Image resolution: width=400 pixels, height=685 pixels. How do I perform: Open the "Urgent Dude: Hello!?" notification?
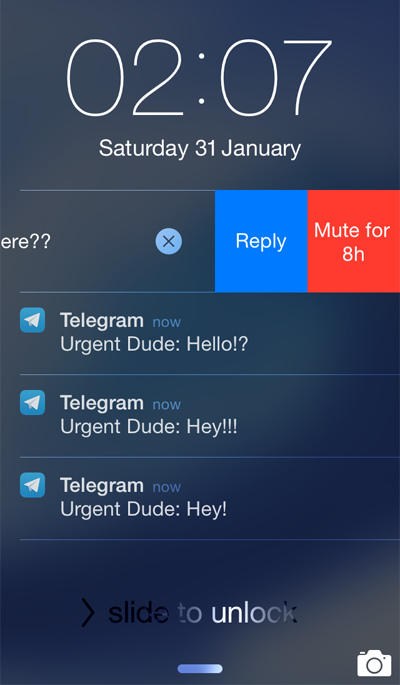[x=210, y=333]
